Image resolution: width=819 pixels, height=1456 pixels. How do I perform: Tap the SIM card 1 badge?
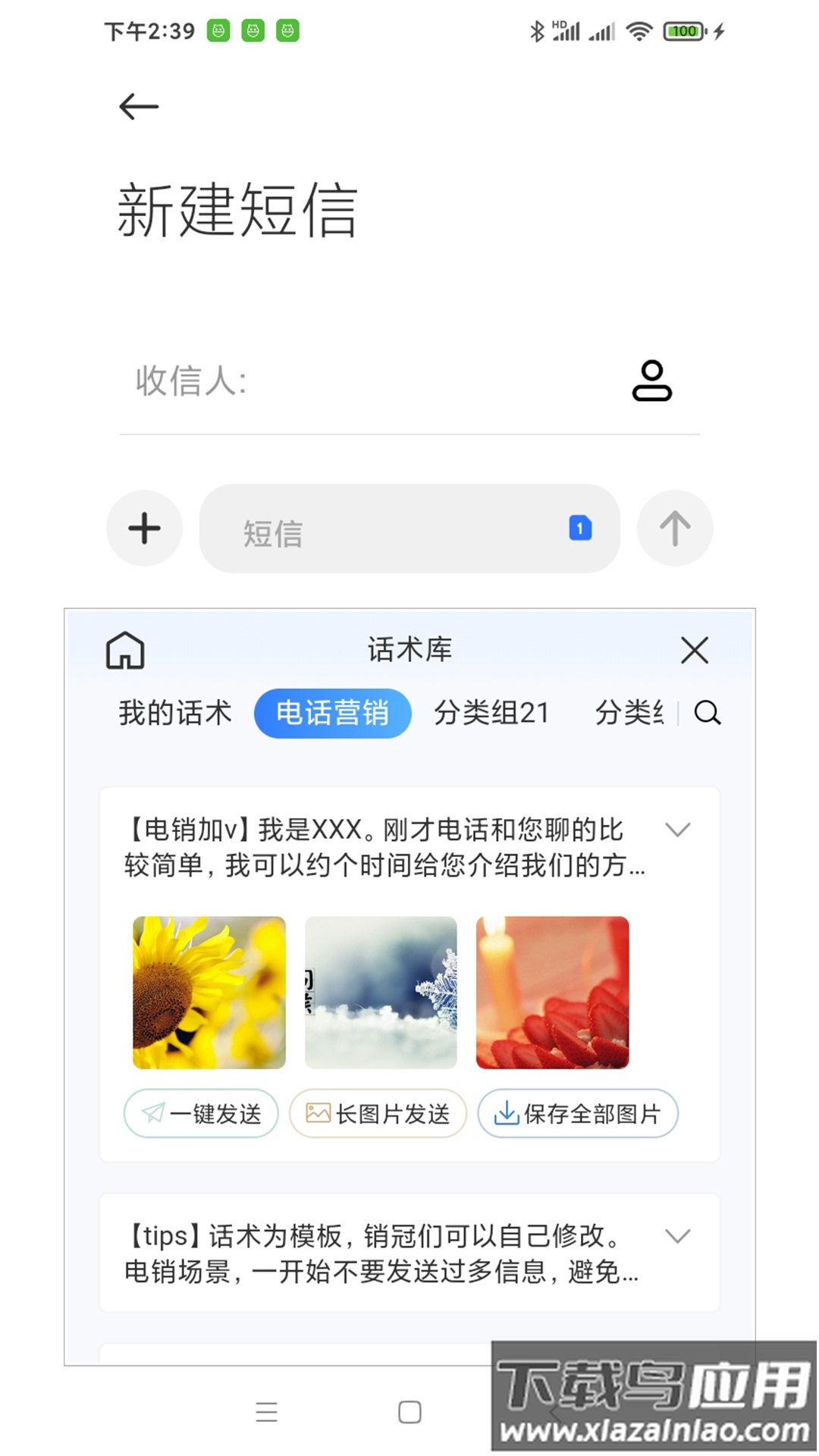[579, 529]
